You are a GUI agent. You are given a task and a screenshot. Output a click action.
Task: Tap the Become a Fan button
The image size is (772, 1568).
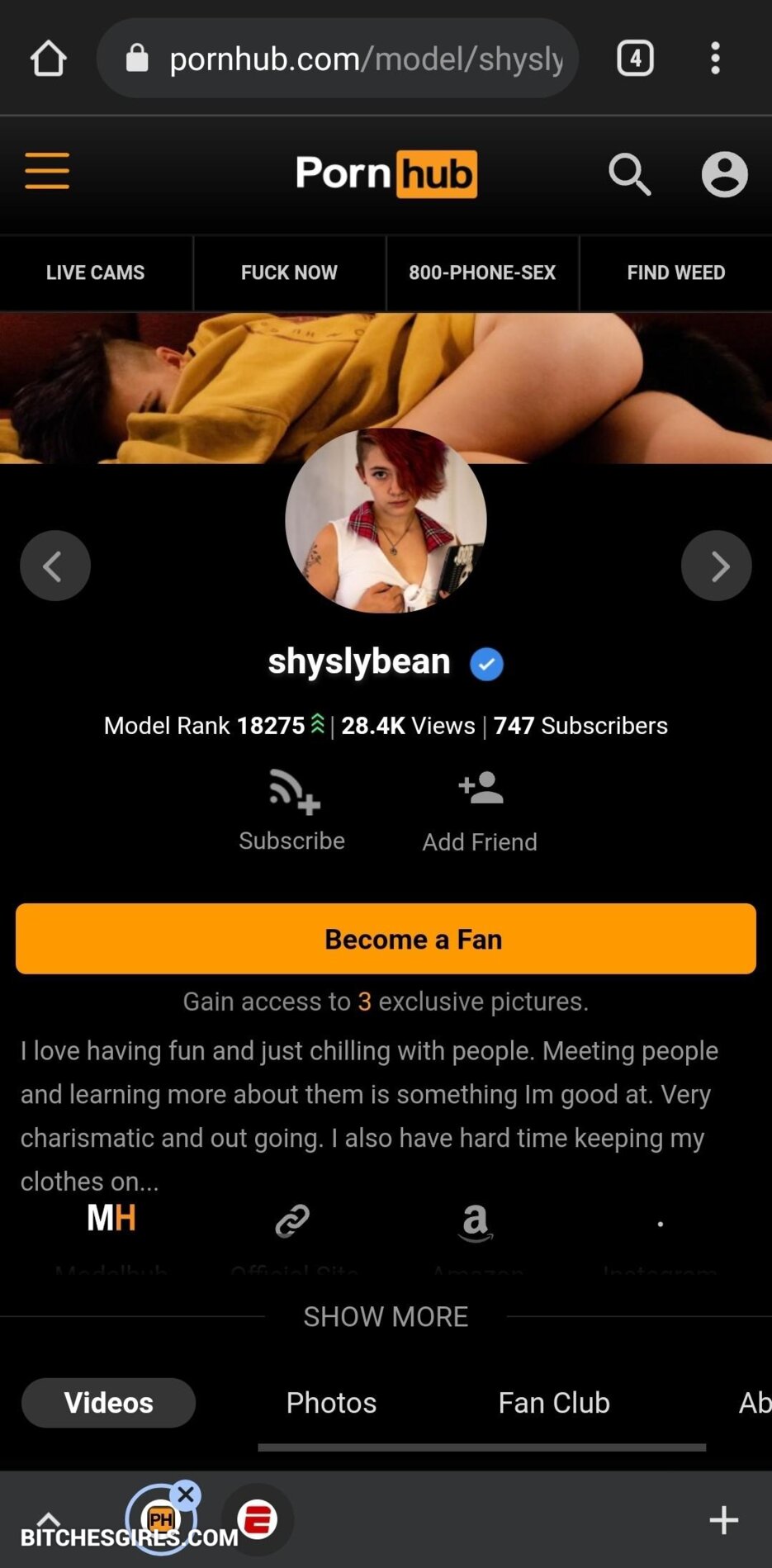(386, 939)
